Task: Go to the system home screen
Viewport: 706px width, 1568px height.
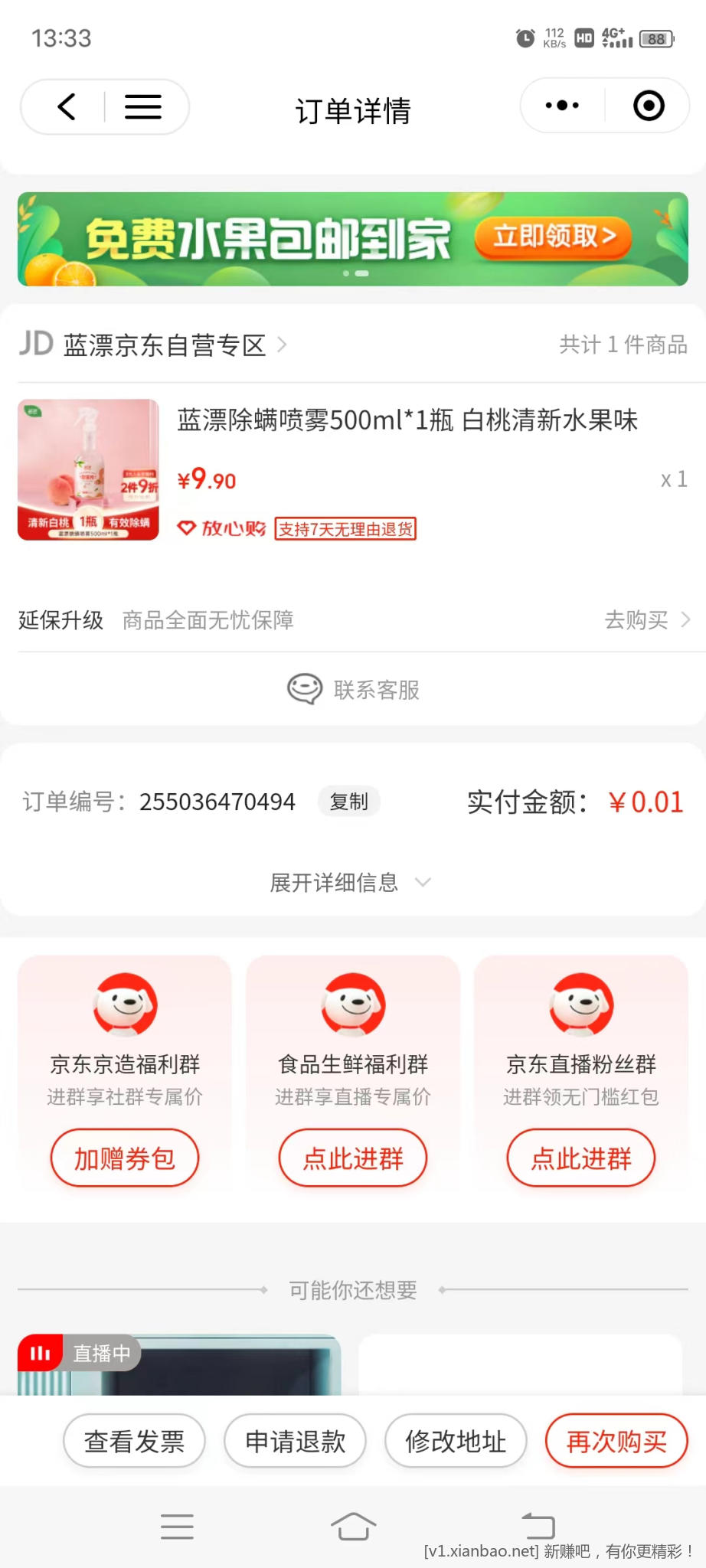Action: pos(353,1526)
